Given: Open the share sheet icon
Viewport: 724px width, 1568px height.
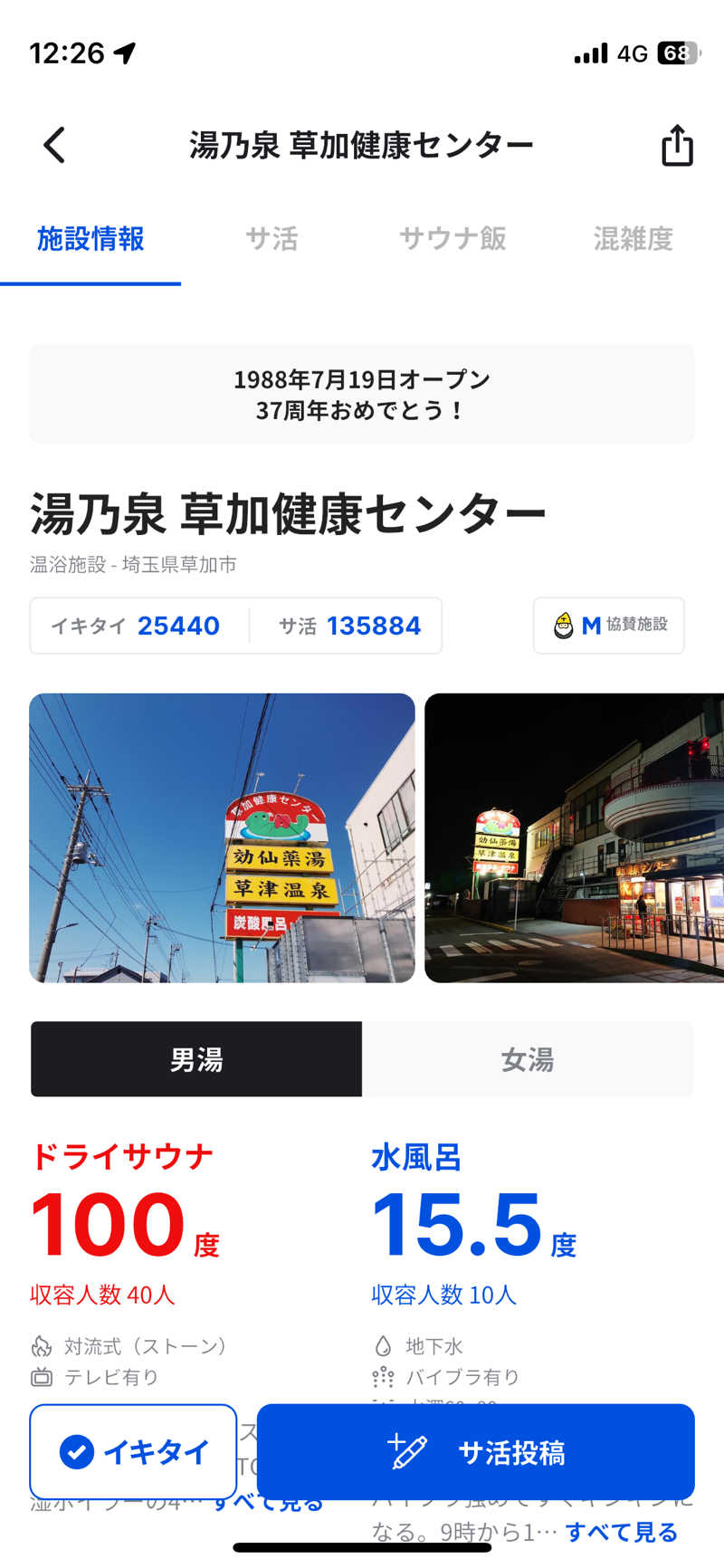Looking at the screenshot, I should click(x=676, y=144).
